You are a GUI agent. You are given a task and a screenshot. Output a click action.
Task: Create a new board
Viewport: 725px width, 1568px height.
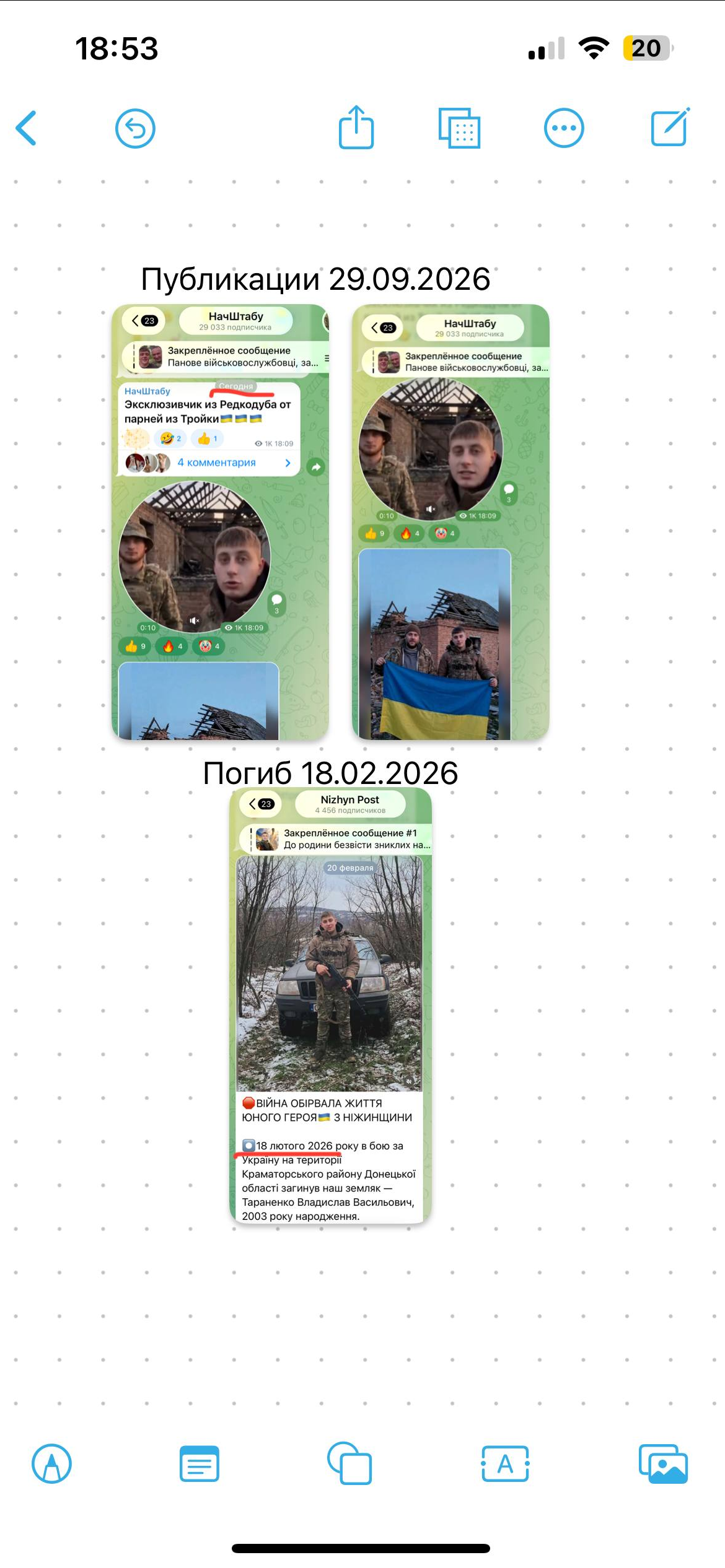670,127
